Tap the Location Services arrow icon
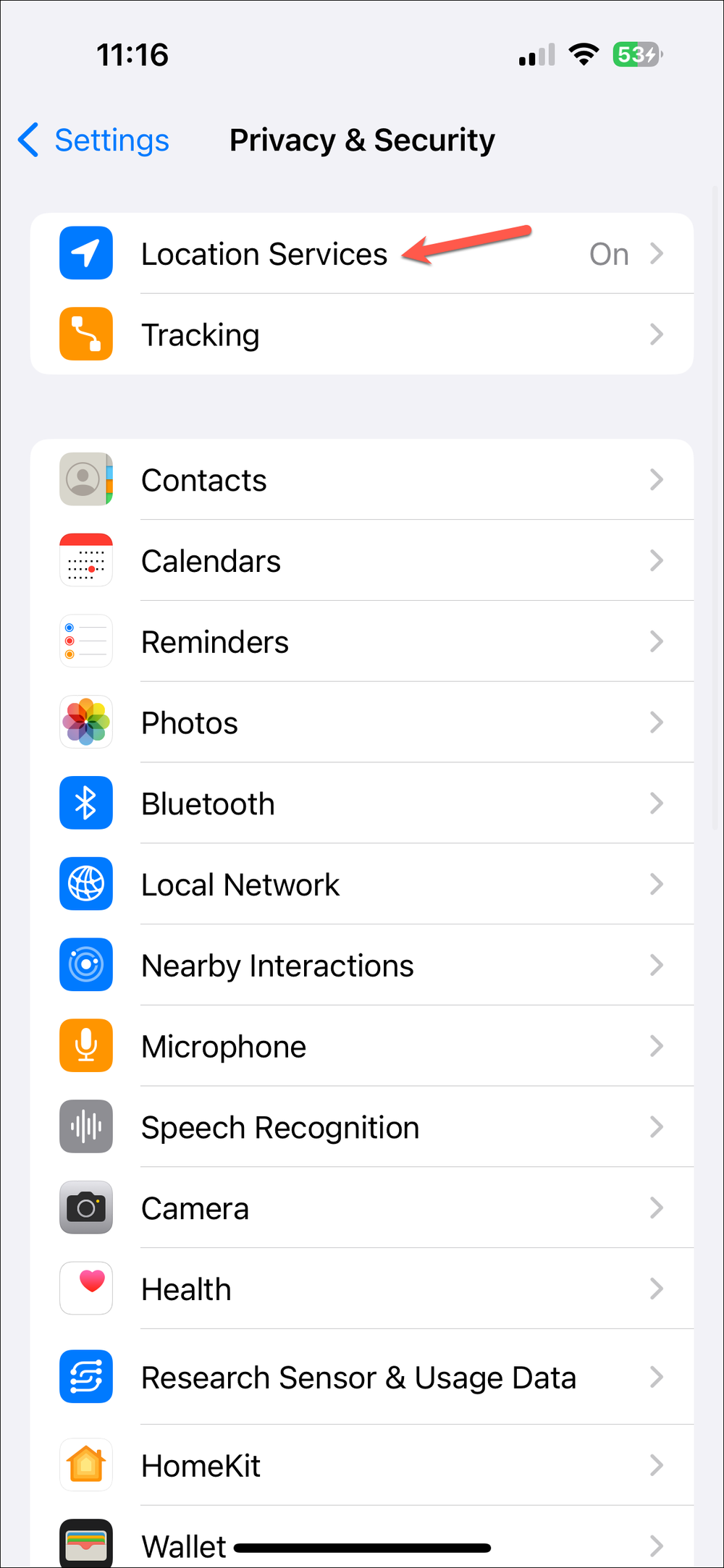The height and width of the screenshot is (1568, 724). click(85, 253)
